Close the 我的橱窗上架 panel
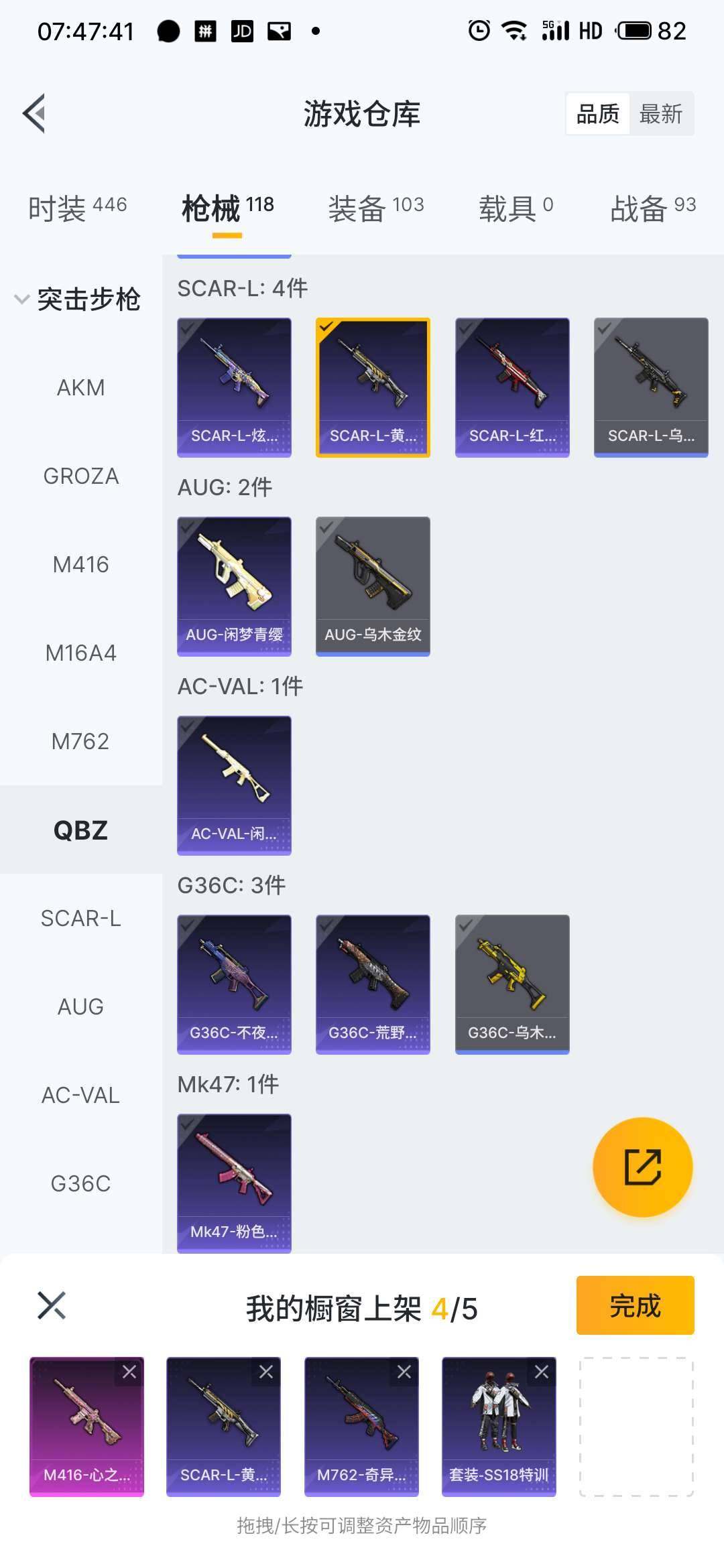 (52, 1305)
